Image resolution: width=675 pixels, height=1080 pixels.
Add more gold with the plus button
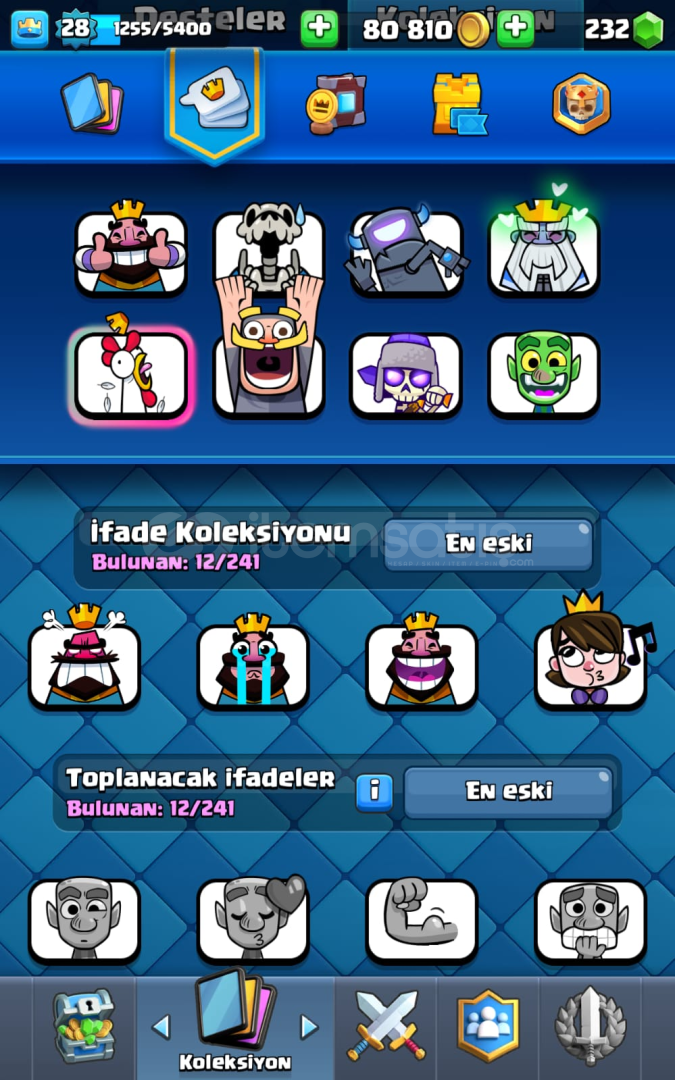pos(515,28)
